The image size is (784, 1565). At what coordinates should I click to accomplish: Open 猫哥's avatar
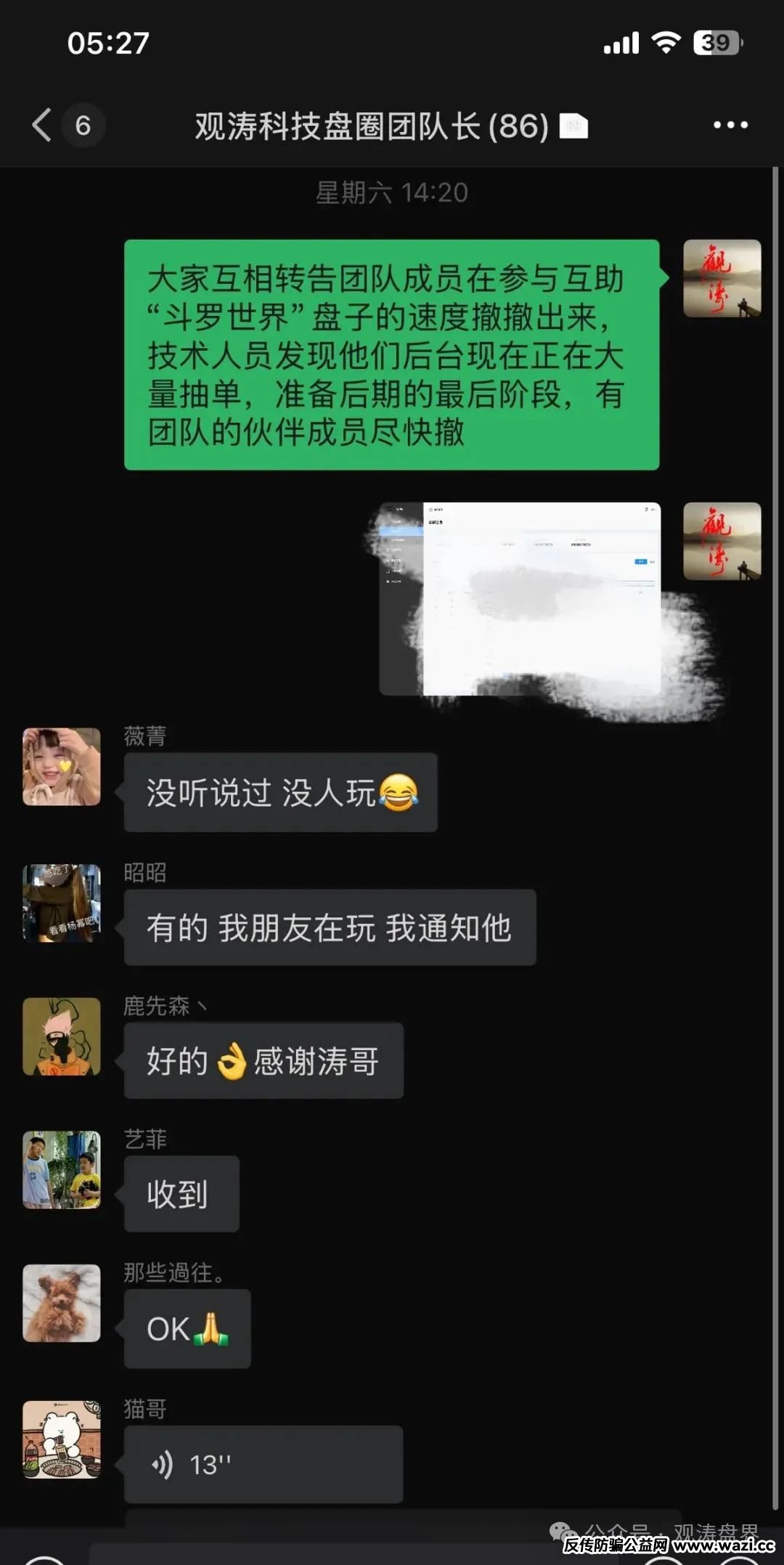(62, 1439)
